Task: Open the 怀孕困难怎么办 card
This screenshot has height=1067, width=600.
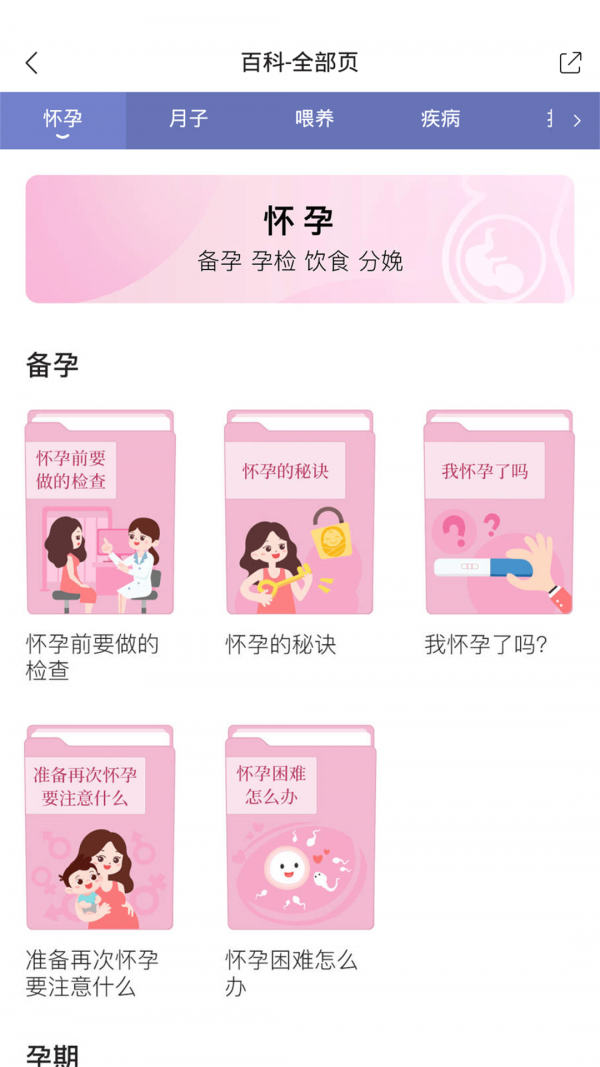Action: pos(299,828)
